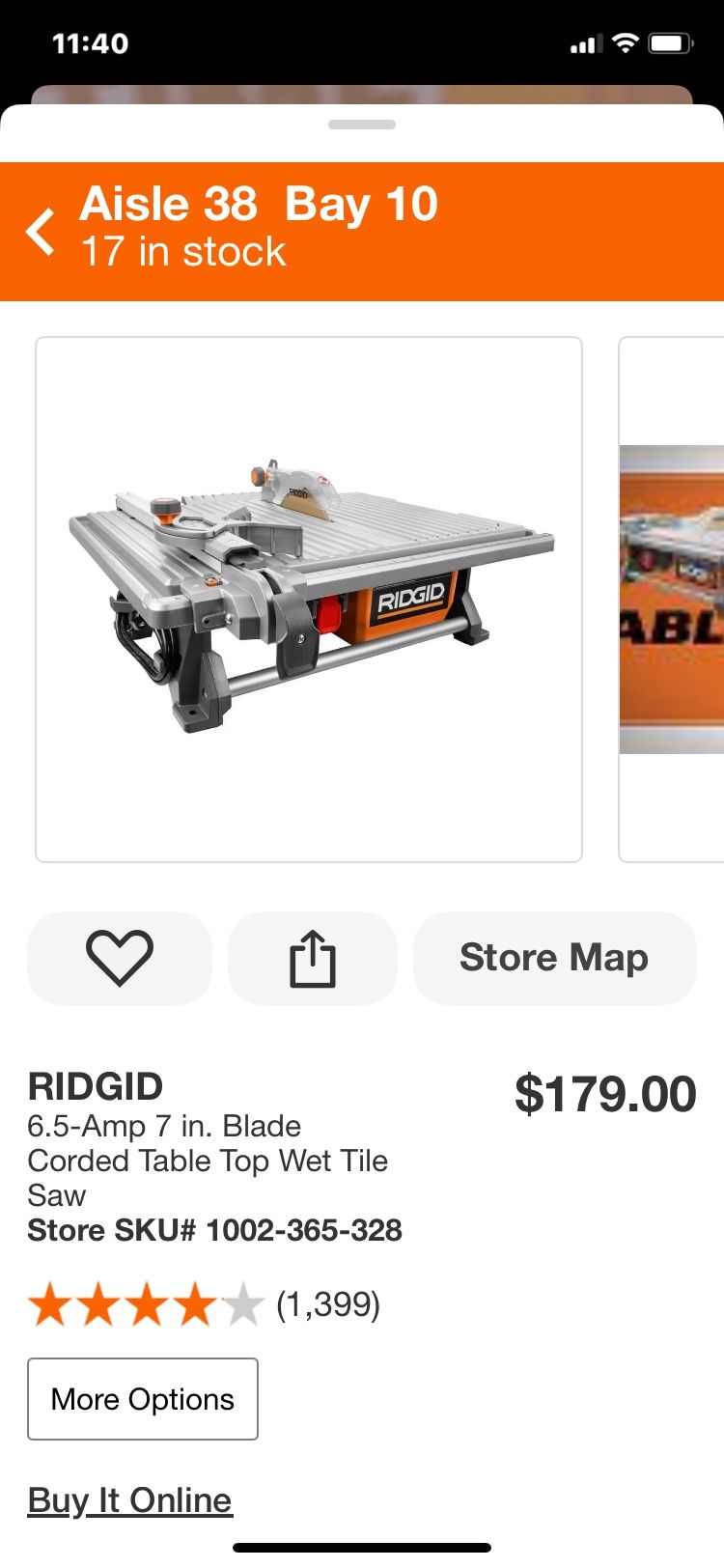The image size is (724, 1568).
Task: Tap the heart outline under the product photo
Action: click(x=119, y=957)
